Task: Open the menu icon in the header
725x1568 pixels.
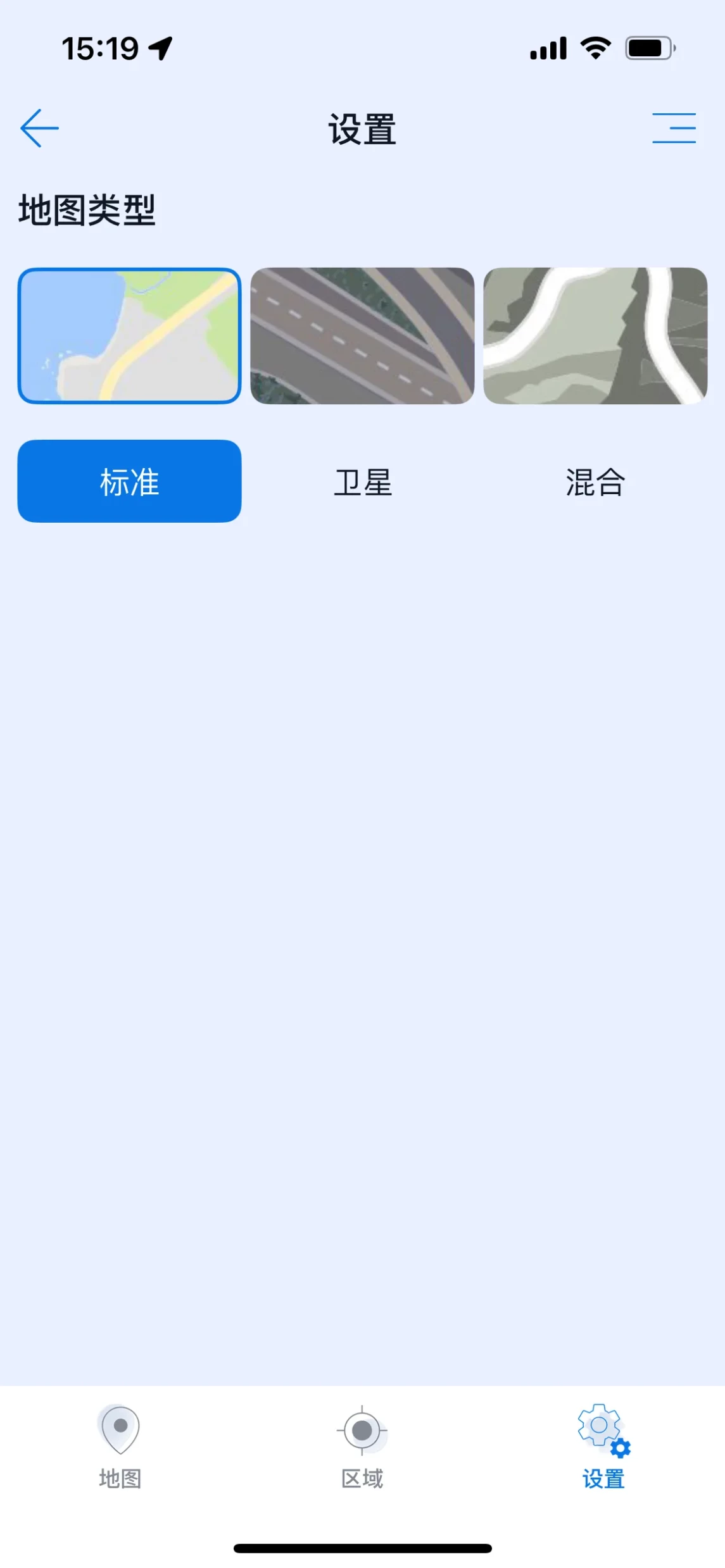Action: click(x=674, y=128)
